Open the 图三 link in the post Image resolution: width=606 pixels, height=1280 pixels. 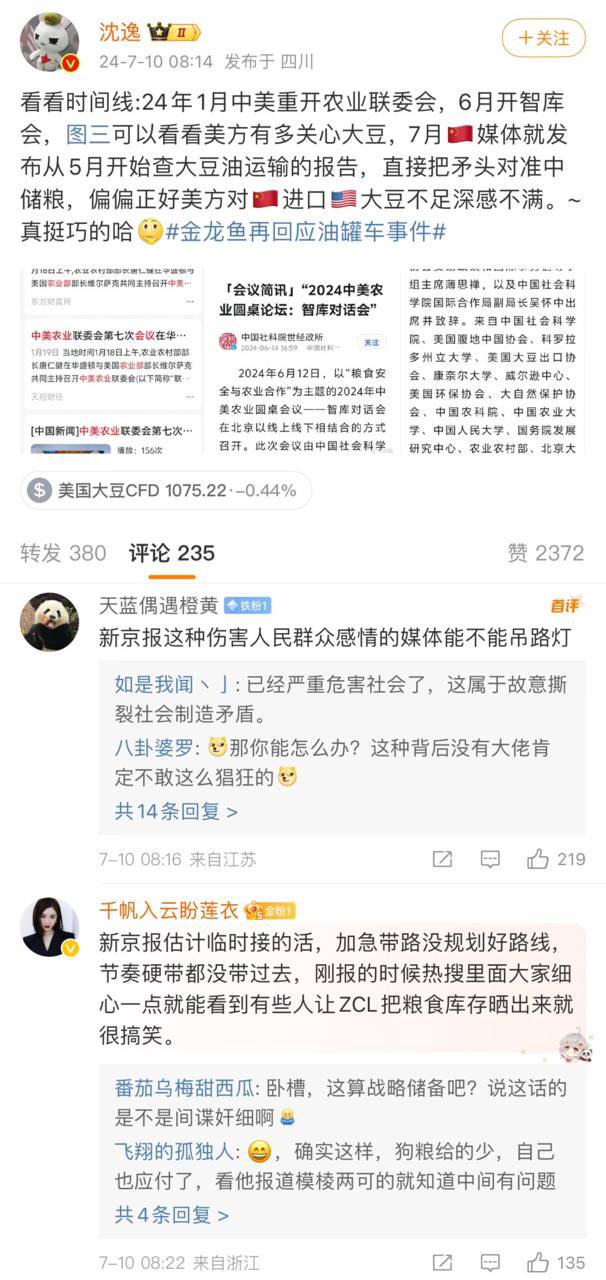83,133
